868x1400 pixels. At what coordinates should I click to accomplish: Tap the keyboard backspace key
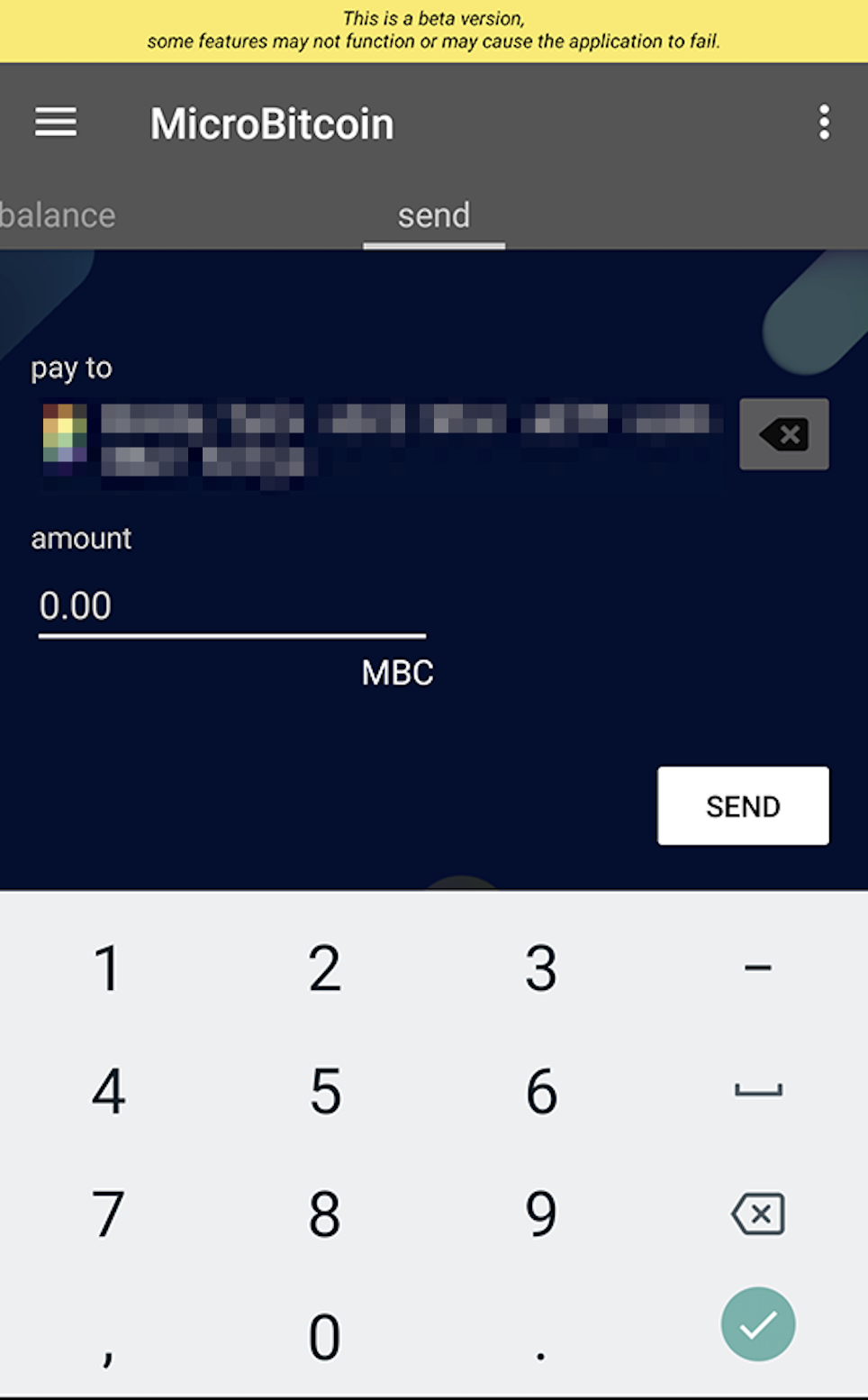tap(758, 1214)
